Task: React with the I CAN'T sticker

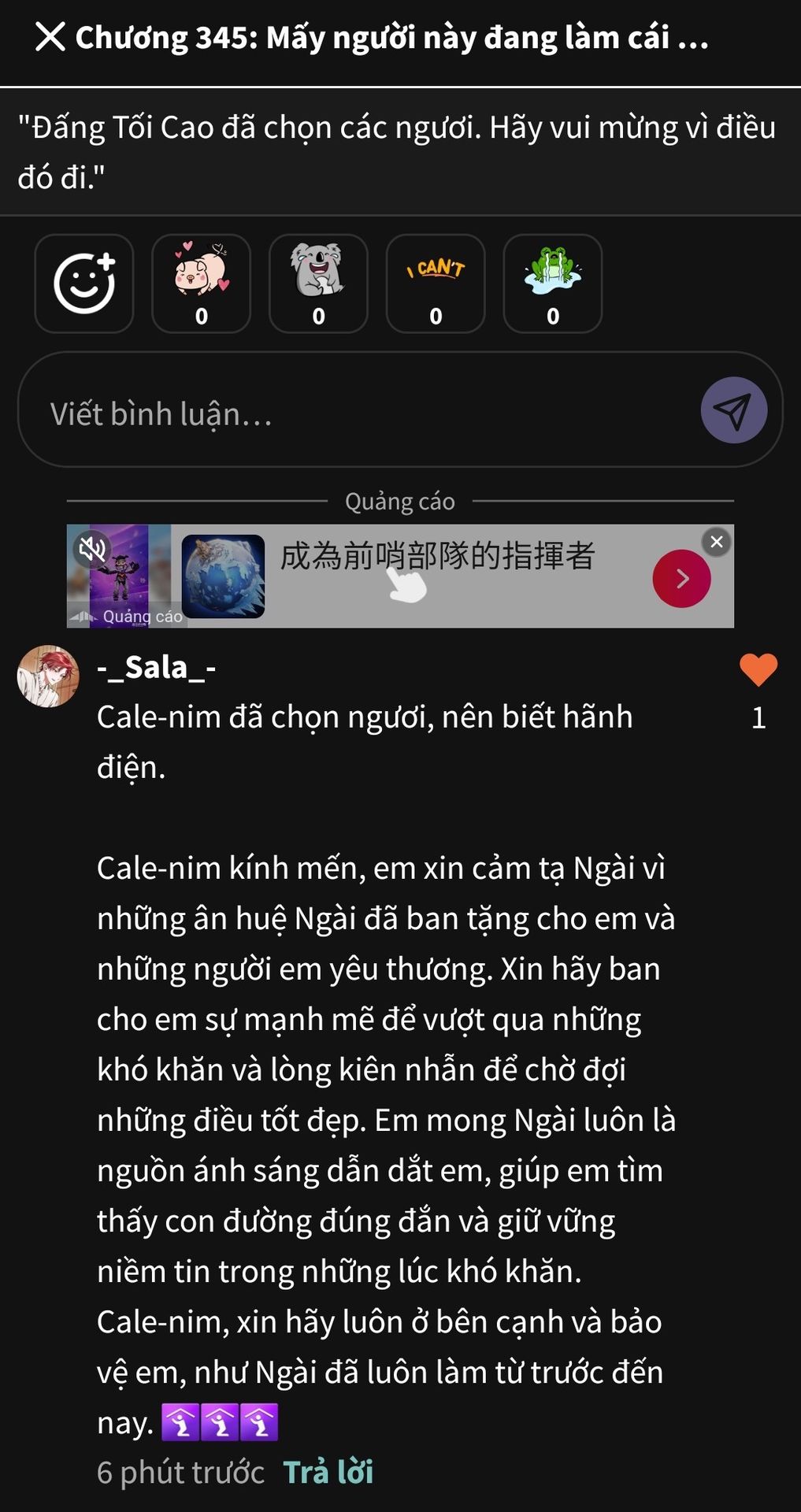Action: 436,283
